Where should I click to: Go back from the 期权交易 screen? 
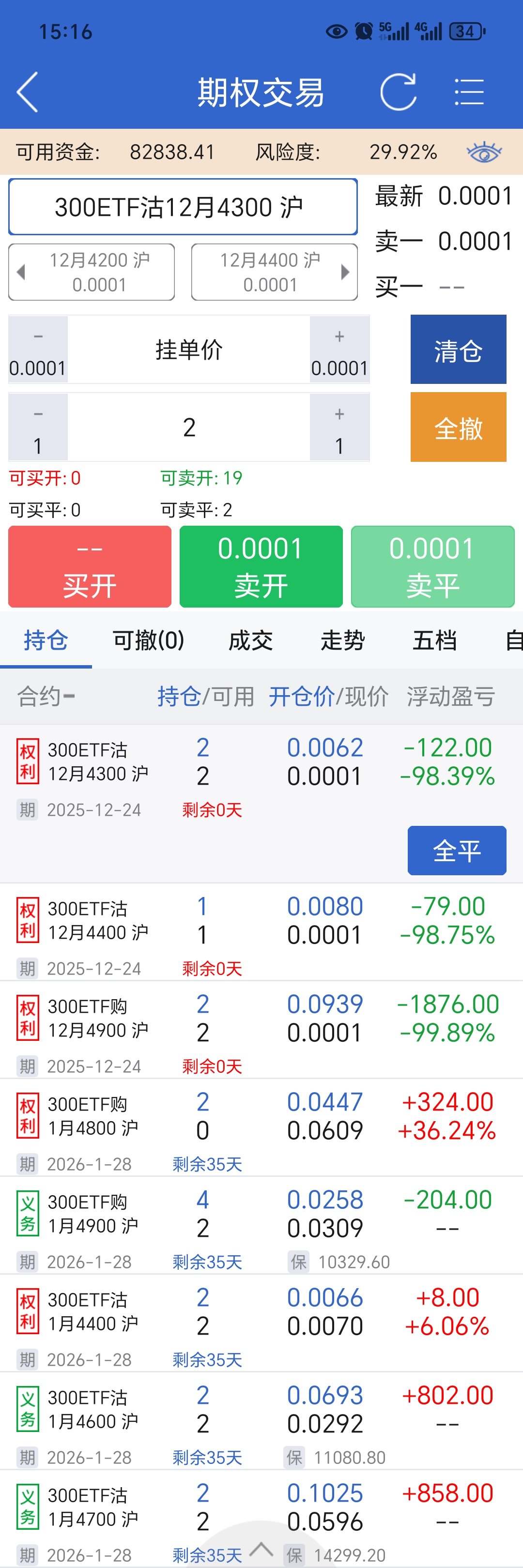(28, 92)
